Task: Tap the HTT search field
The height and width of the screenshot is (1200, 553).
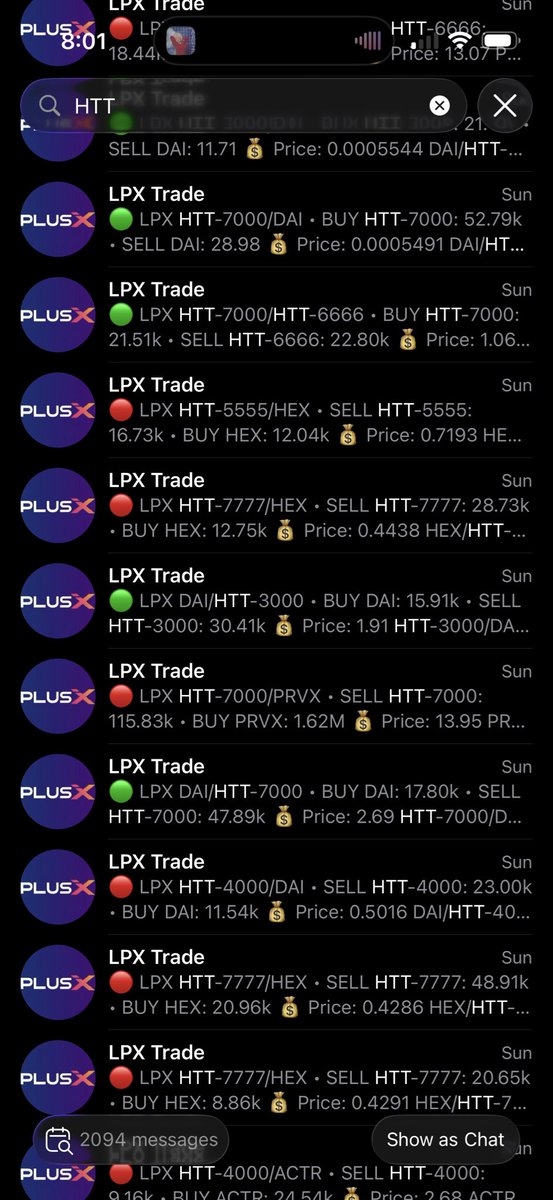Action: pyautogui.click(x=244, y=105)
